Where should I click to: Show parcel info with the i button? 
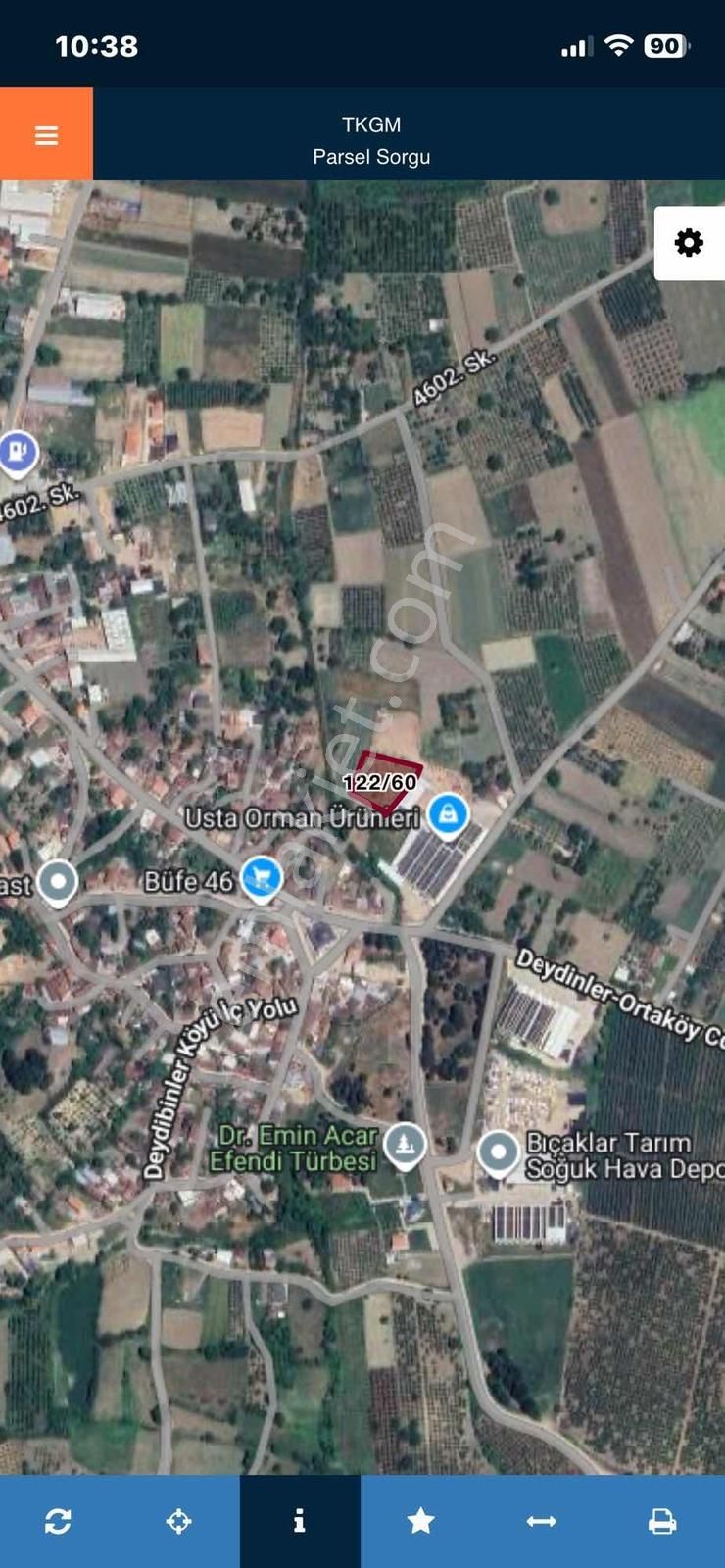pos(300,1521)
